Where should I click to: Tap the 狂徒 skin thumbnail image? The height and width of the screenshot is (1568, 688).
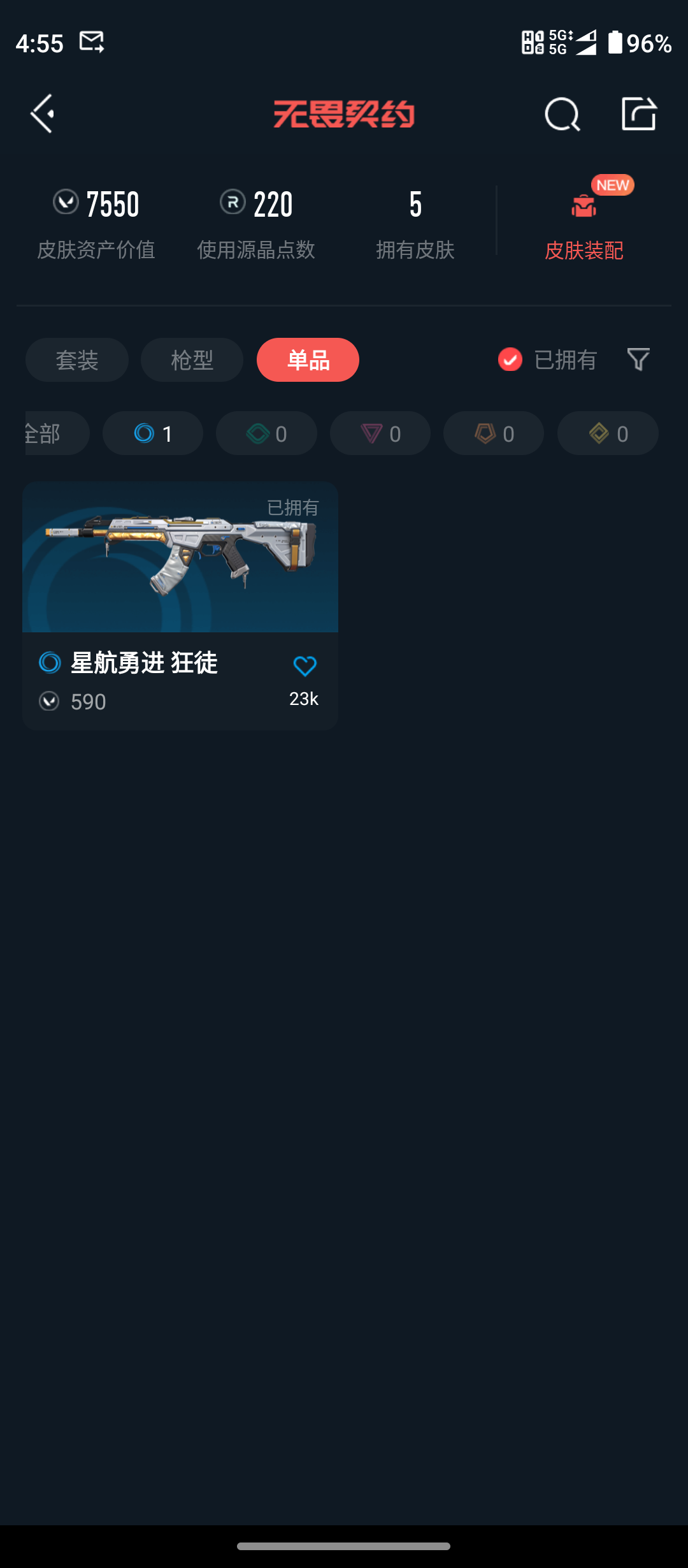coord(179,558)
